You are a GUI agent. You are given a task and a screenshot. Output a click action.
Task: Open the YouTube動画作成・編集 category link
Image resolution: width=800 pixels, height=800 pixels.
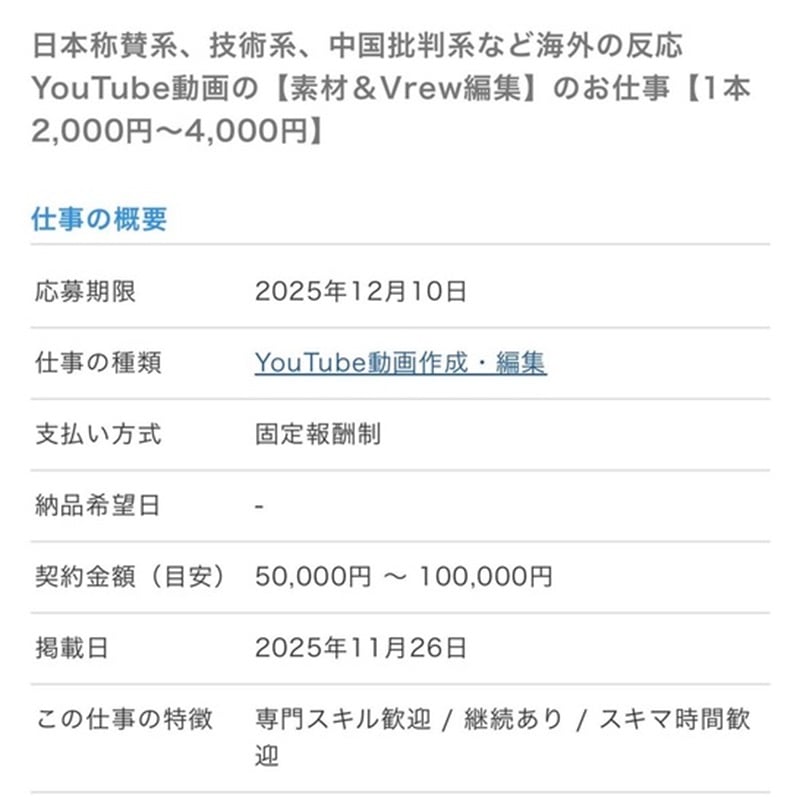pos(400,362)
